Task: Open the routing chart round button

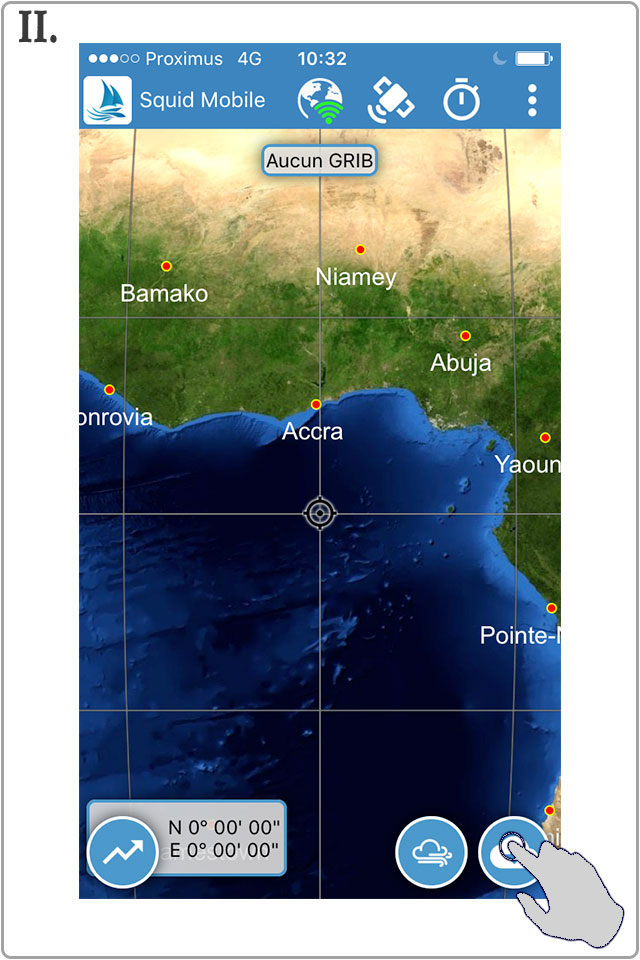Action: [x=123, y=853]
